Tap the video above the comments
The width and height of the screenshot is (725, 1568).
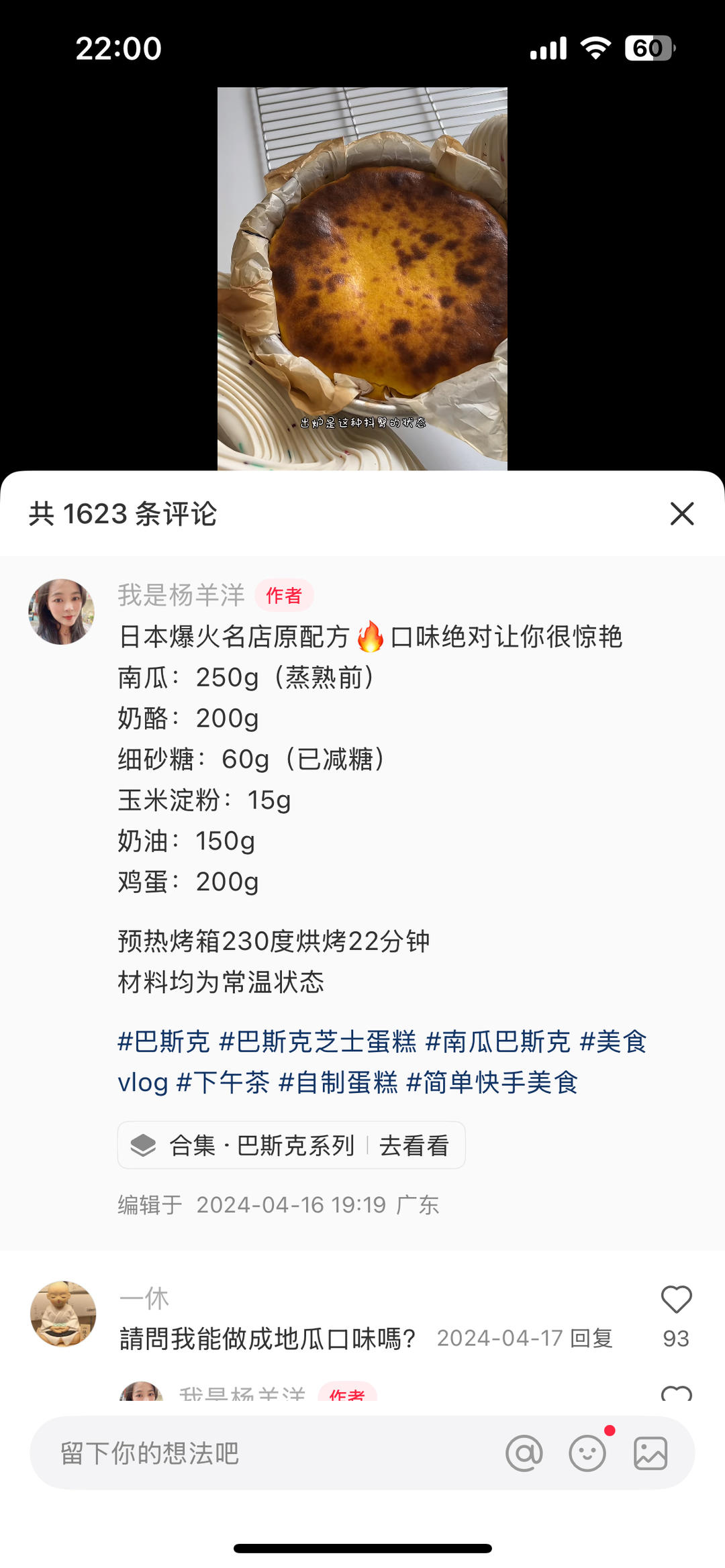pos(362,278)
